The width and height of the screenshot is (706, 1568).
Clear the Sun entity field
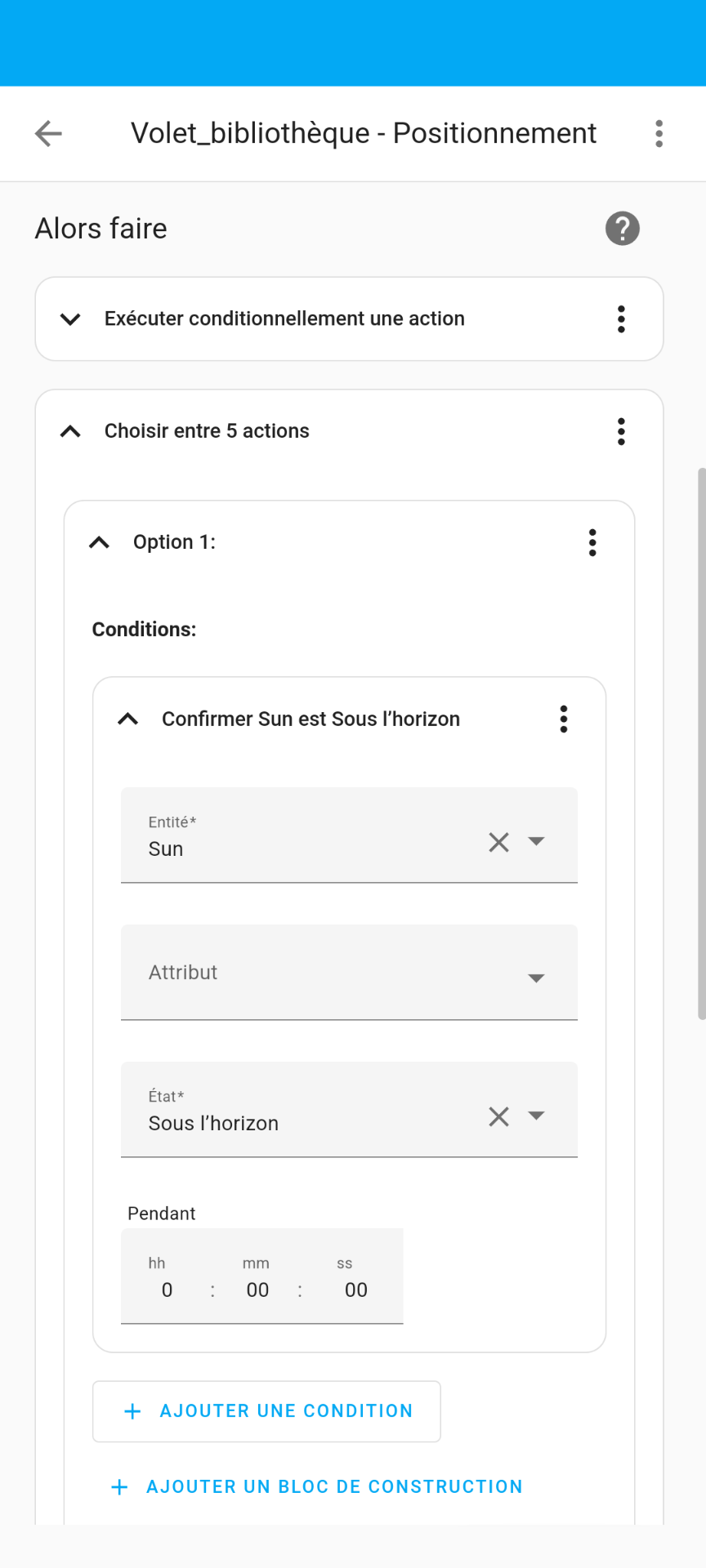click(x=498, y=842)
